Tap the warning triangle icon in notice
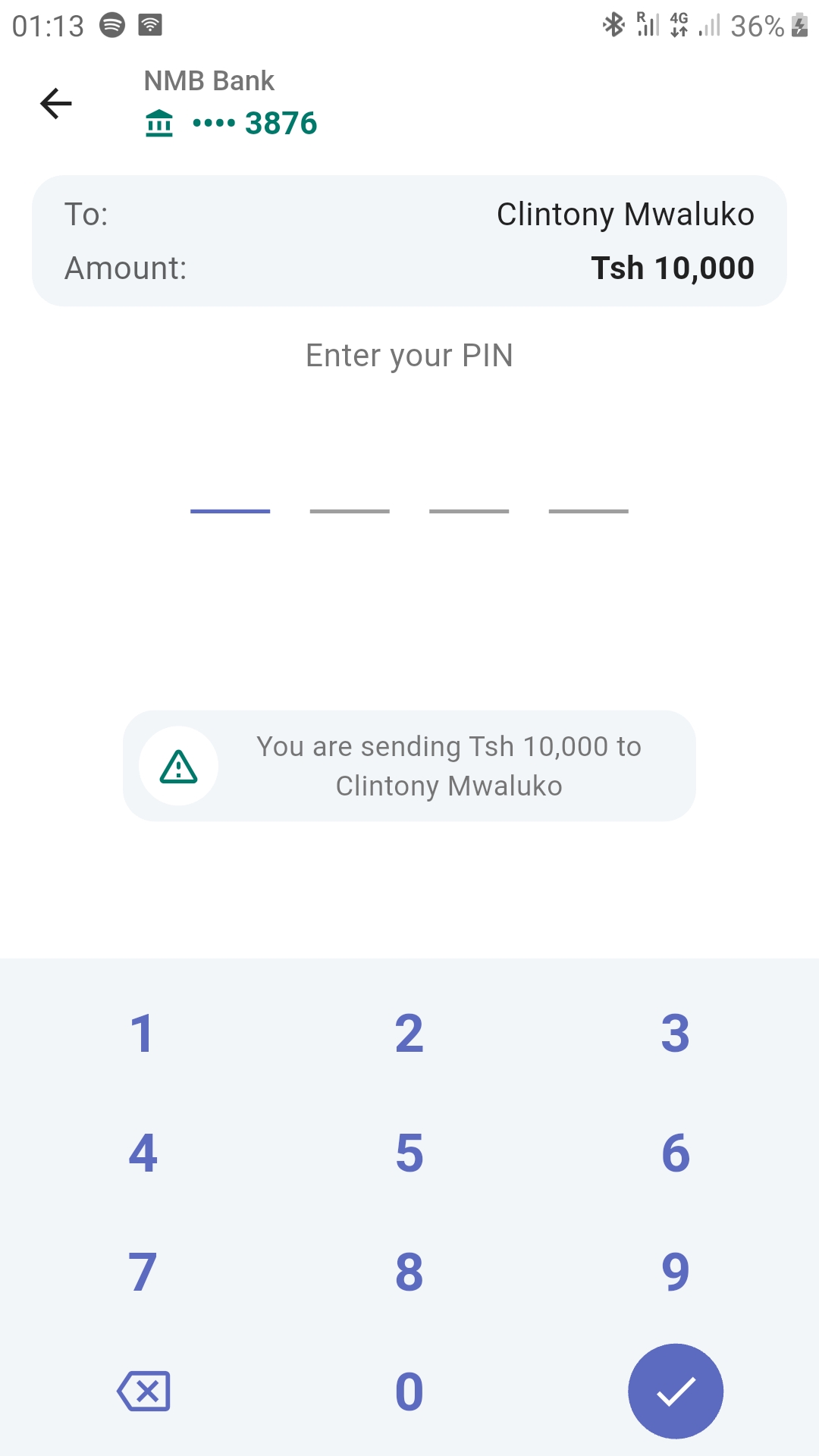Image resolution: width=819 pixels, height=1456 pixels. click(177, 766)
